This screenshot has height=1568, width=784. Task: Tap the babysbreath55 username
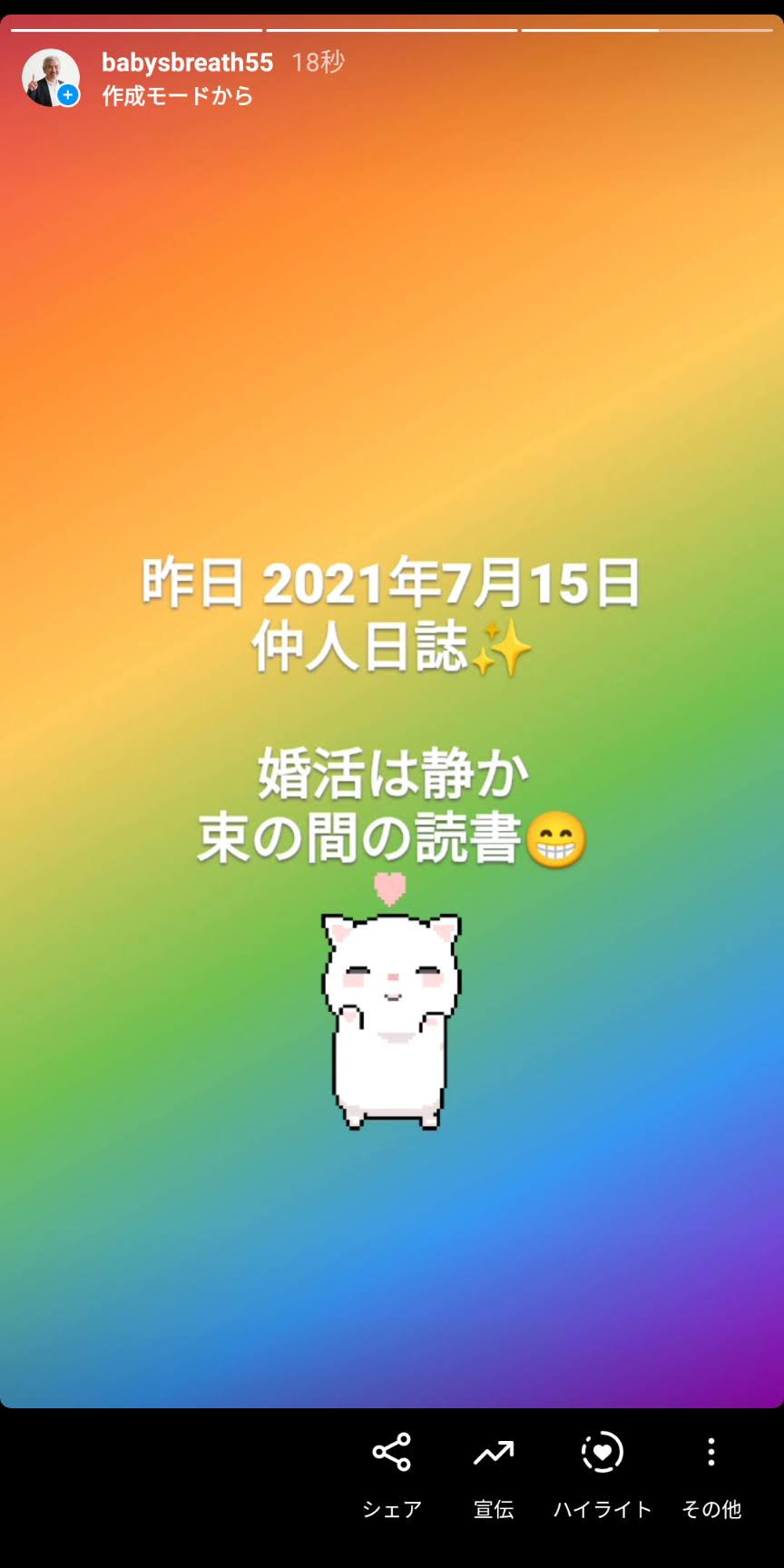[187, 63]
